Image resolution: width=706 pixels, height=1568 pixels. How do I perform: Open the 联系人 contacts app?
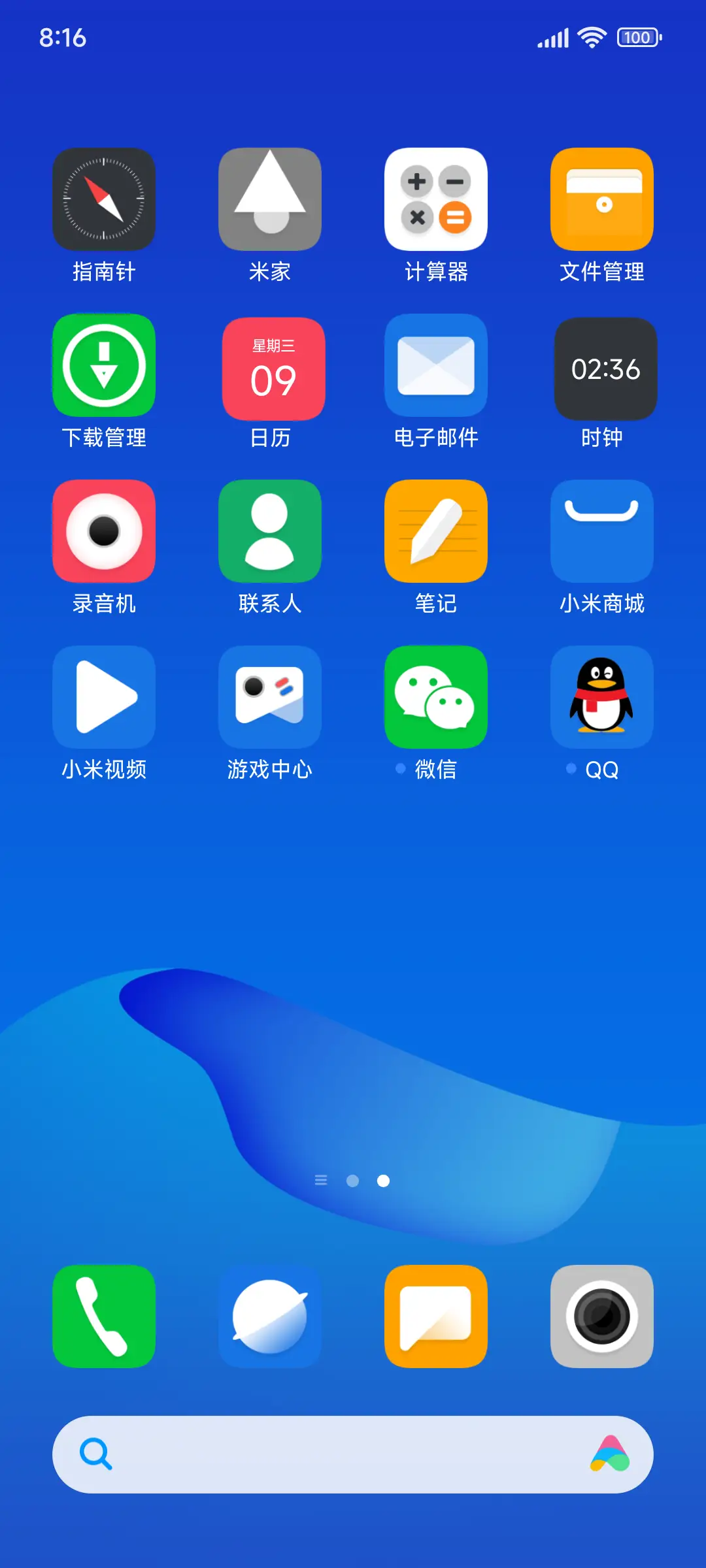270,531
